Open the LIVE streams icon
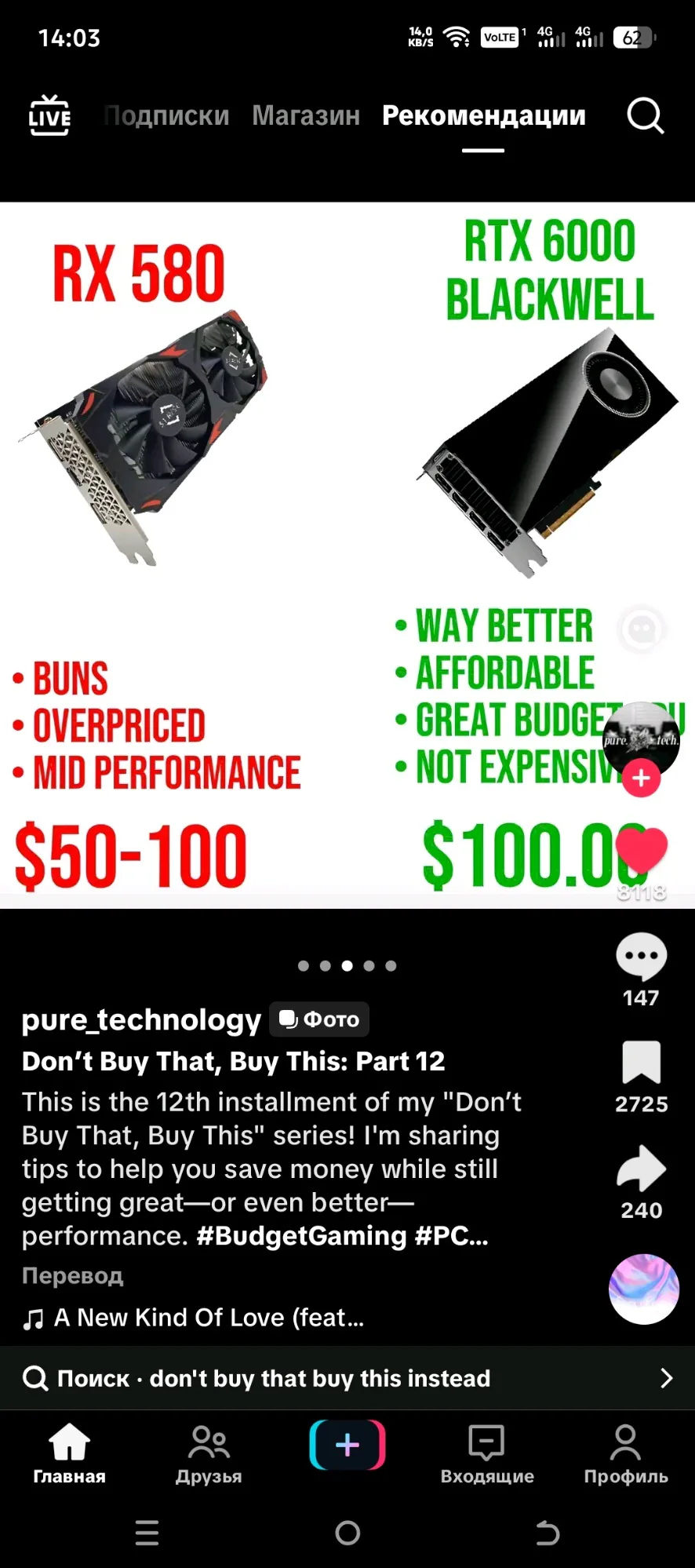 coord(49,115)
